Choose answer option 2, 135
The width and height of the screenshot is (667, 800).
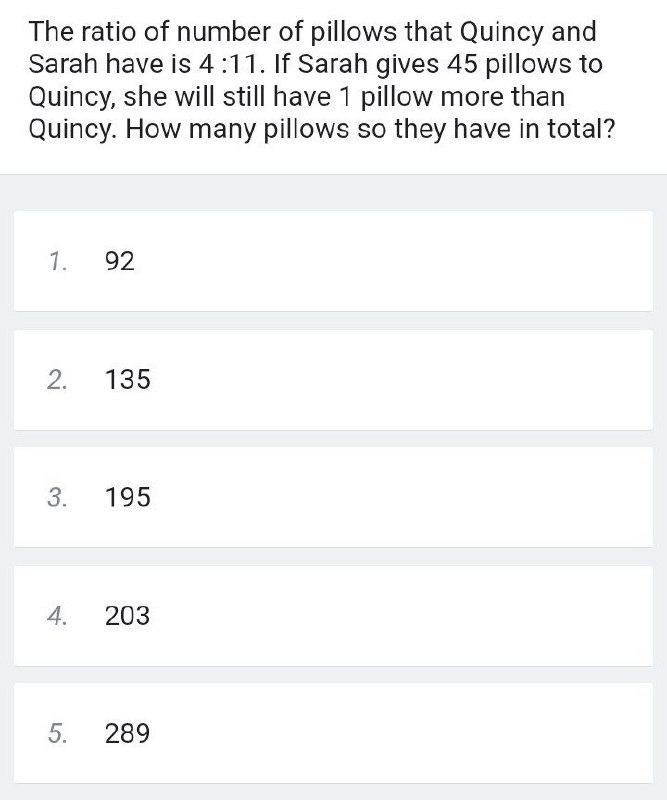[x=332, y=379]
